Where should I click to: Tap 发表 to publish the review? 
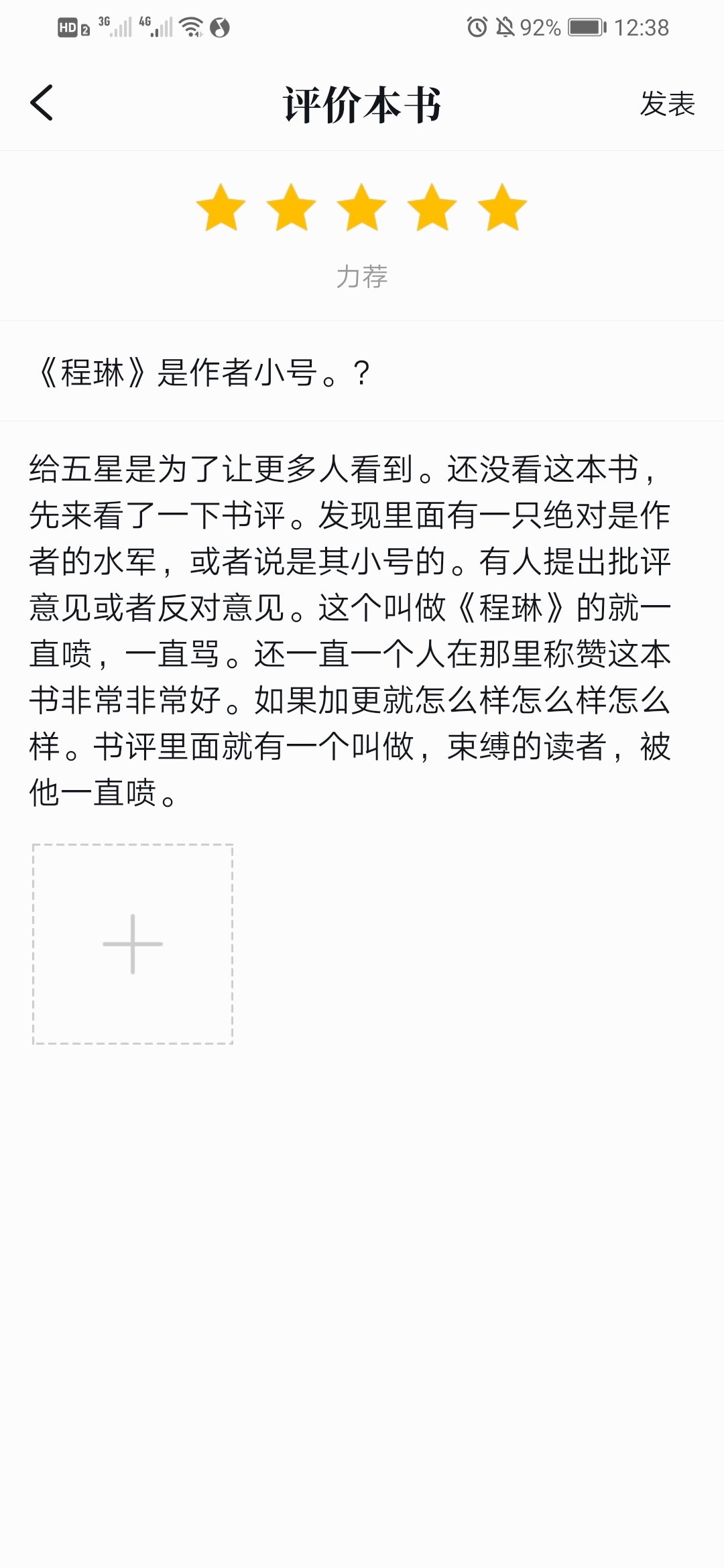pyautogui.click(x=667, y=104)
